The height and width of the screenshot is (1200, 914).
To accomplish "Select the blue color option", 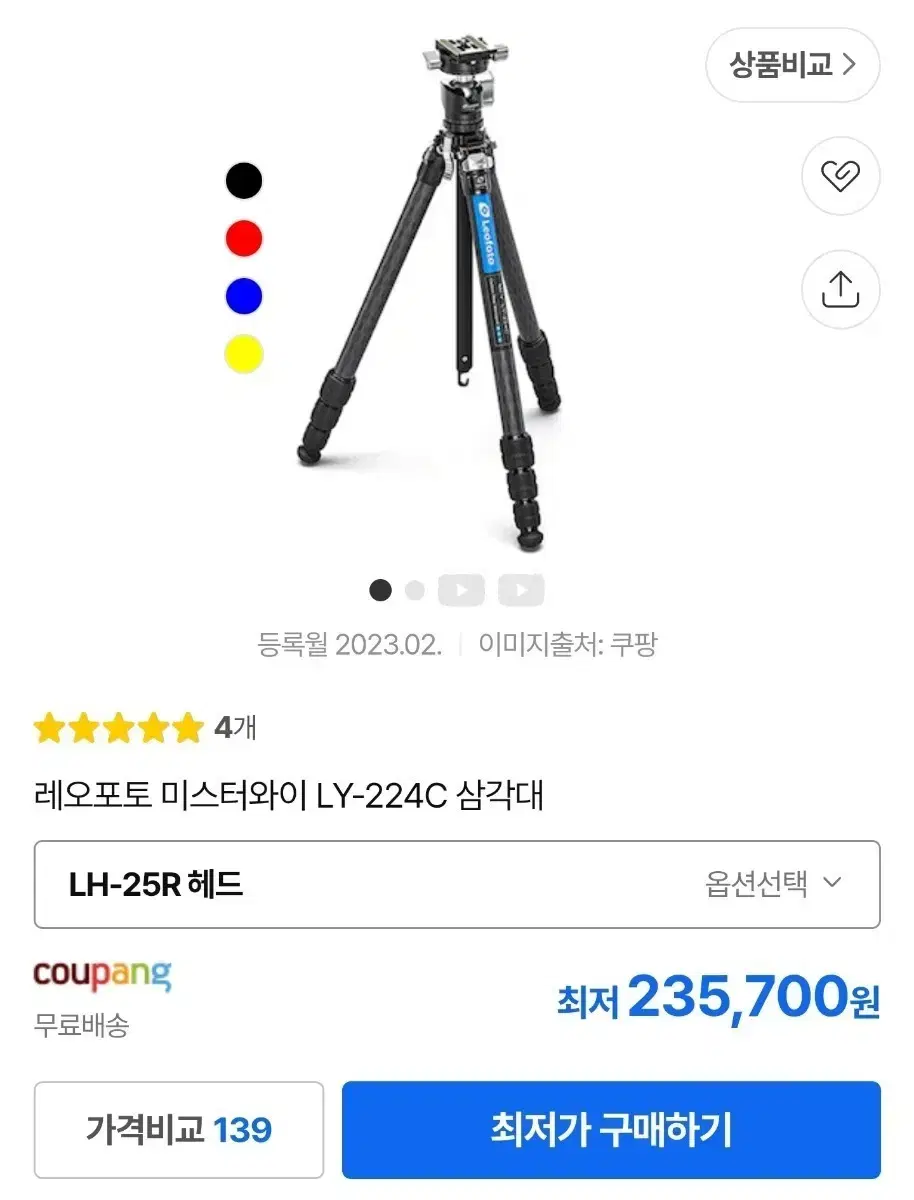I will point(243,297).
